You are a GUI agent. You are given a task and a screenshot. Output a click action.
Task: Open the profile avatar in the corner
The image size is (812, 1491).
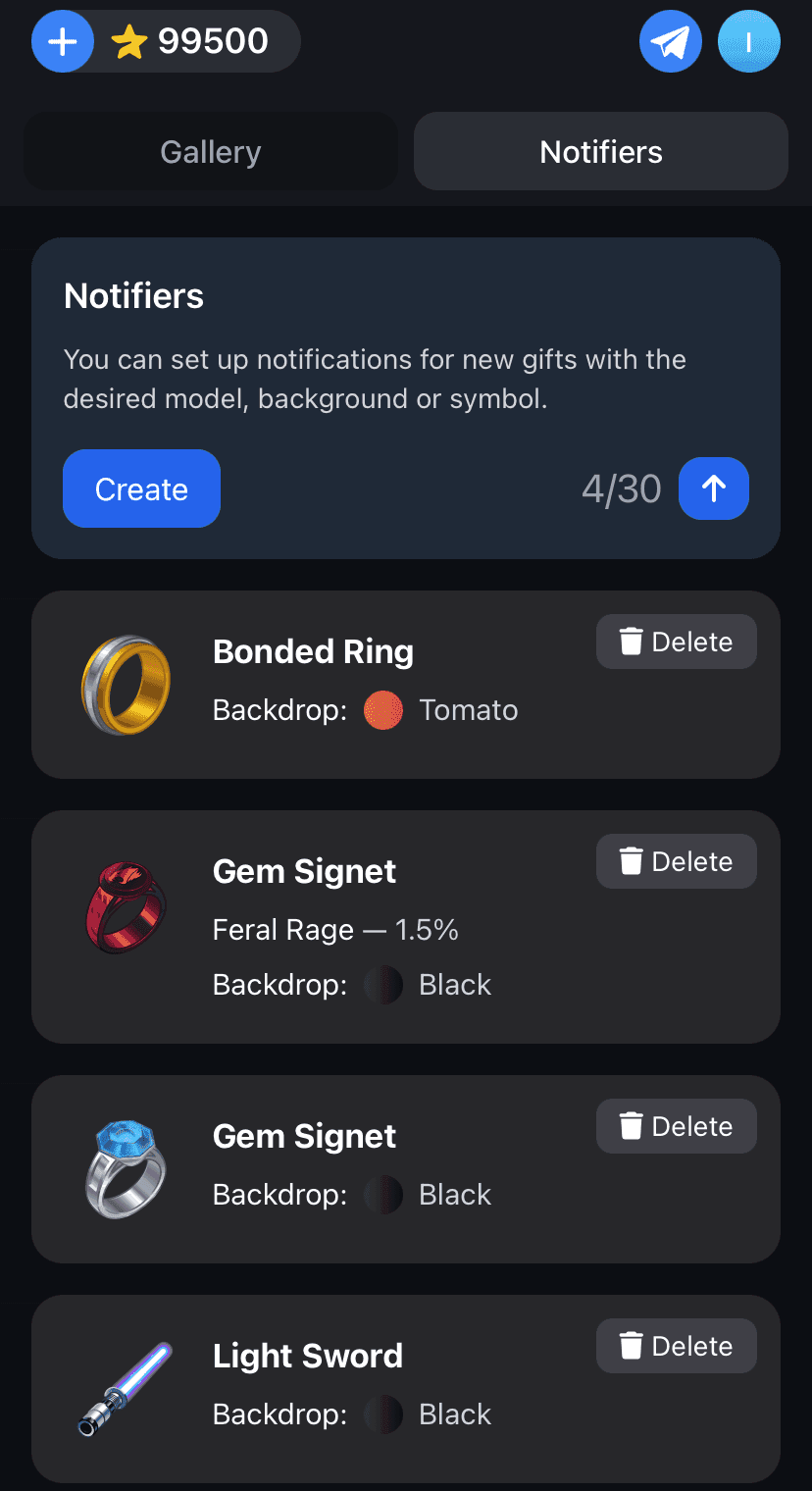click(x=749, y=41)
